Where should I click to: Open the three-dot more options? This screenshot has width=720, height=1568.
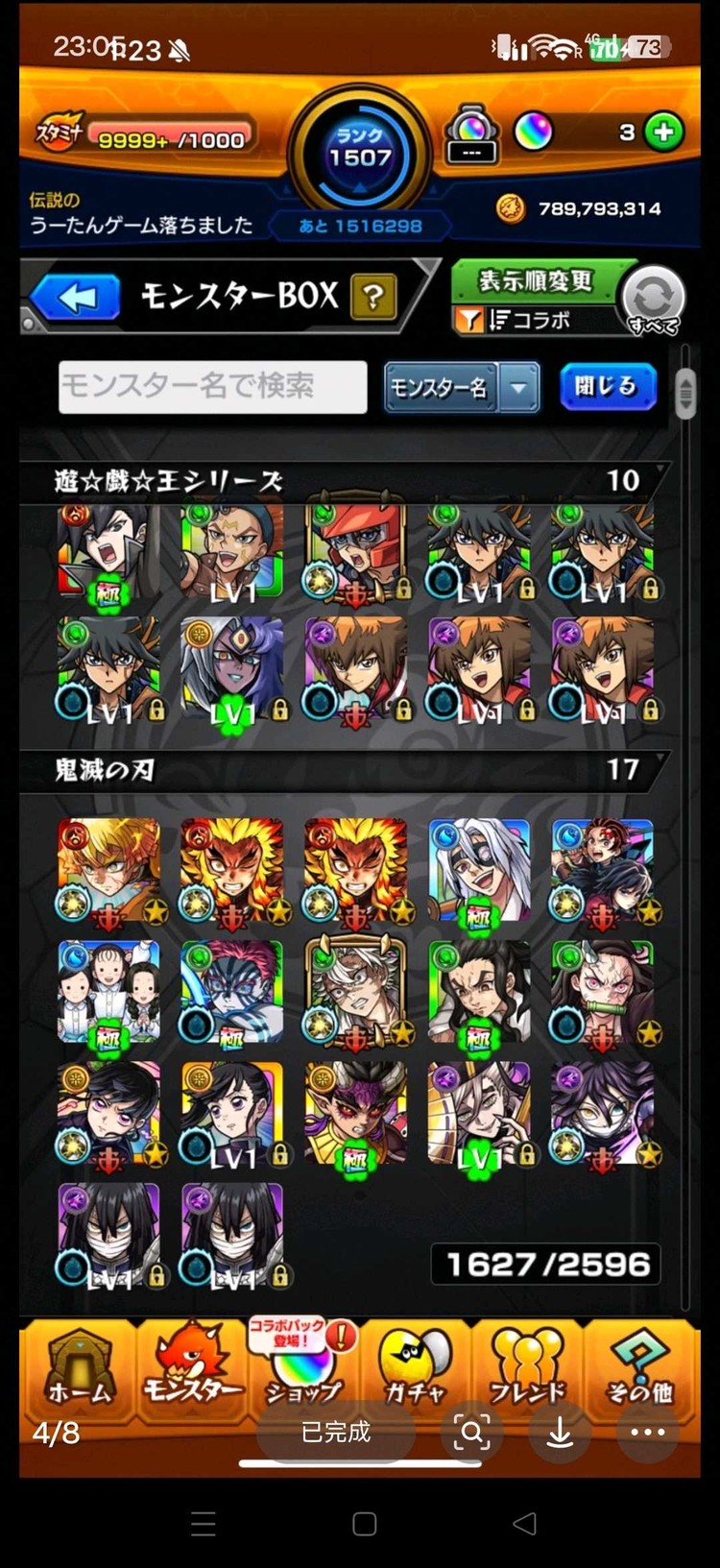pyautogui.click(x=647, y=1433)
